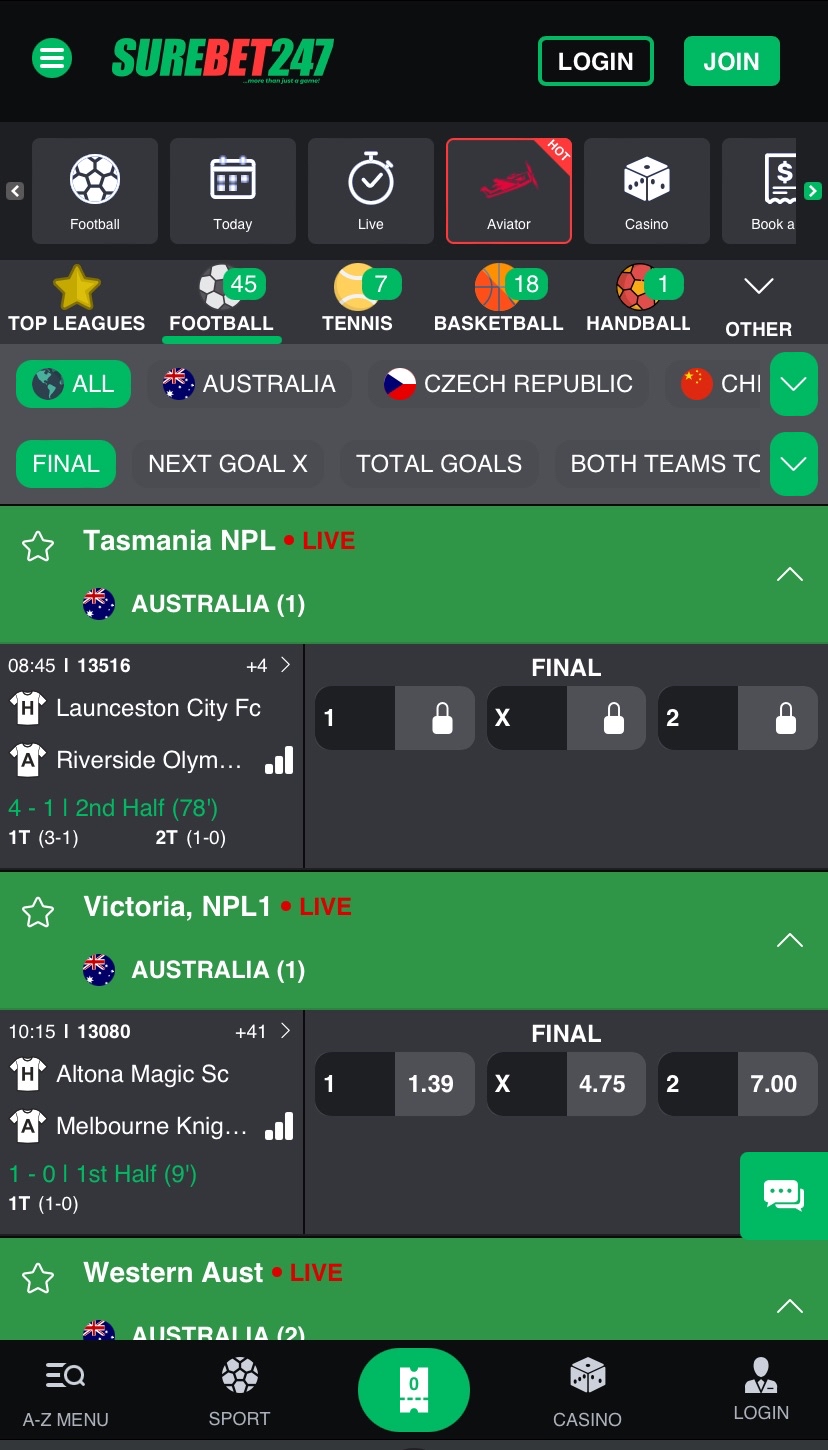Viewport: 828px width, 1450px height.
Task: Filter matches by Czech Republic
Action: point(509,384)
